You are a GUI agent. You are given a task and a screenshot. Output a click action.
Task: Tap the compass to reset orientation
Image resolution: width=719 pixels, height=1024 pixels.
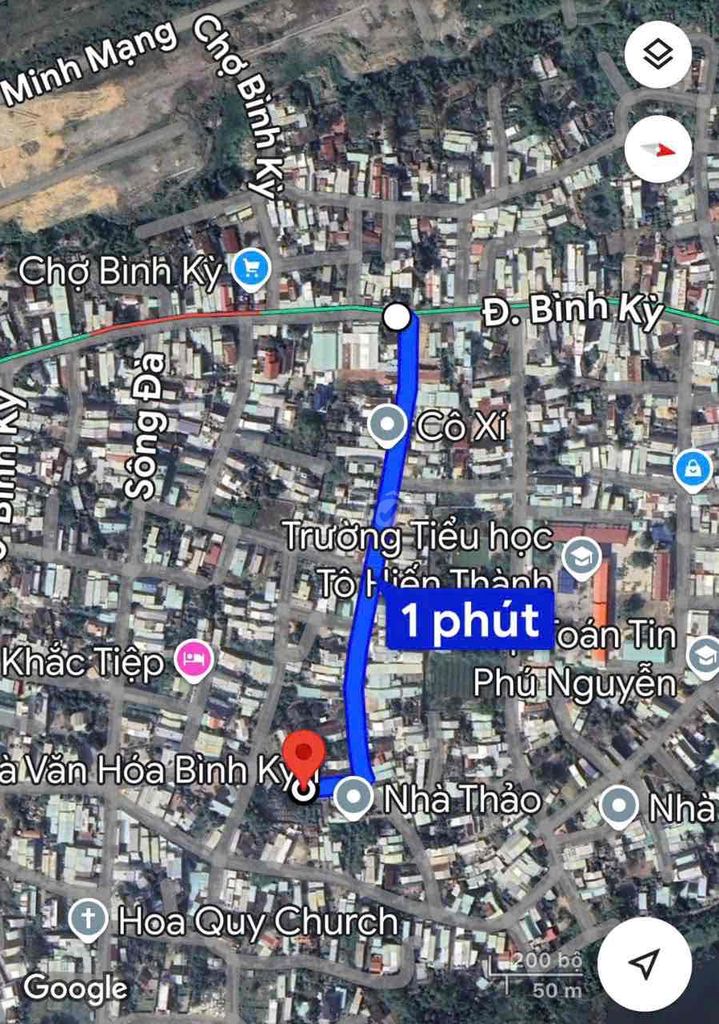click(658, 149)
